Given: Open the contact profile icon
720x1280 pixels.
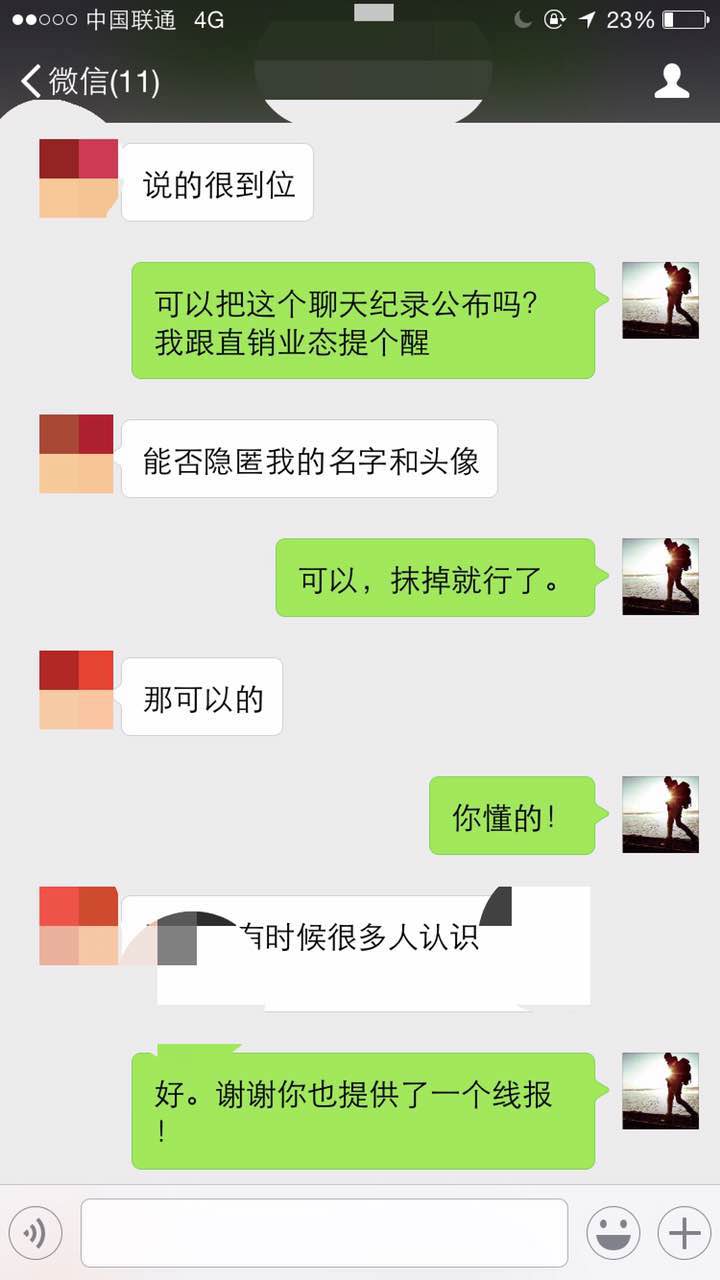Looking at the screenshot, I should 672,82.
